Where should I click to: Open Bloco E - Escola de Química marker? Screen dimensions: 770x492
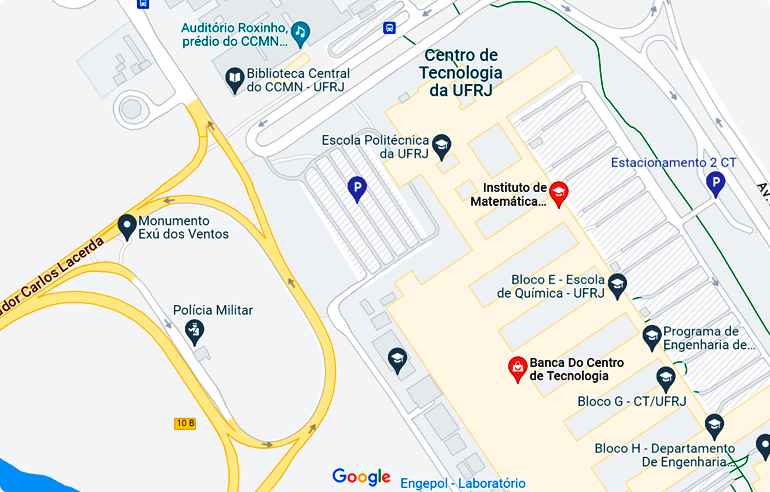click(x=617, y=286)
